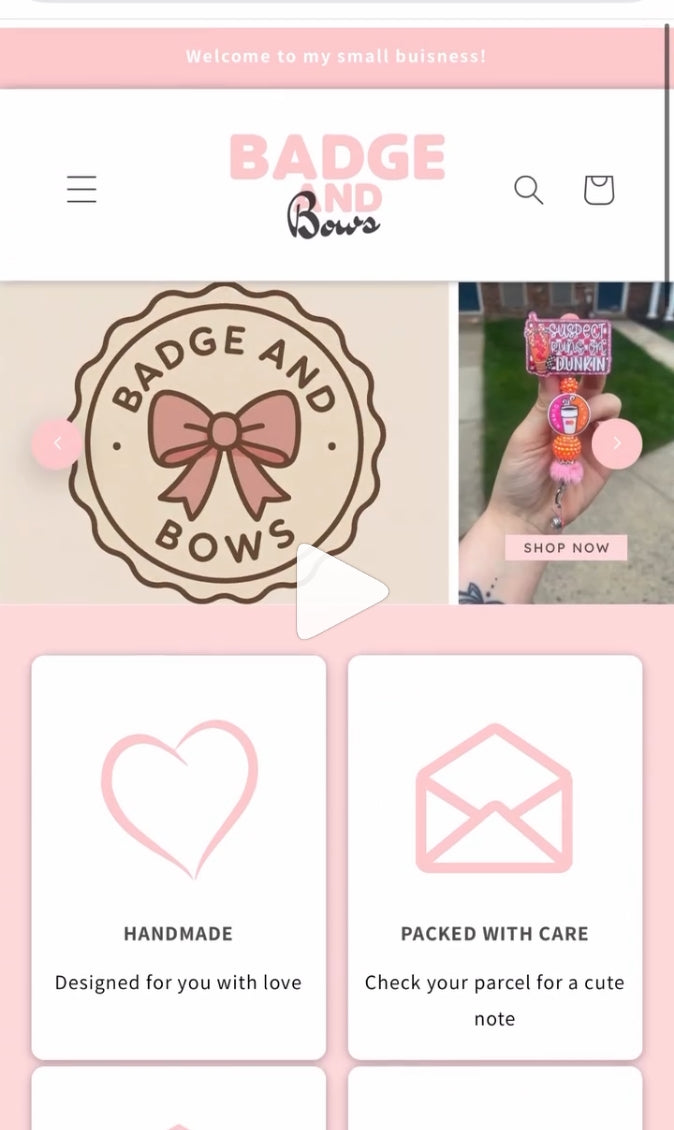This screenshot has width=674, height=1130.
Task: Open the store search
Action: [528, 189]
